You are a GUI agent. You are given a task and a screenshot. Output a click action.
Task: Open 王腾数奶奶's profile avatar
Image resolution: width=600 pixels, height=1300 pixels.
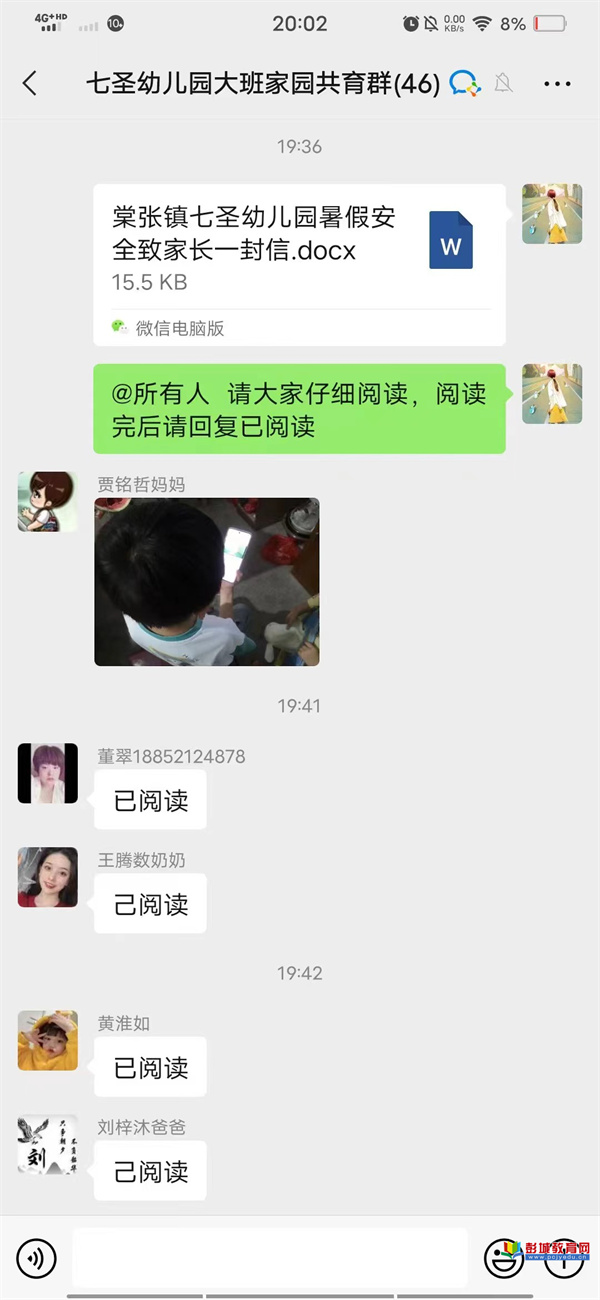[47, 877]
